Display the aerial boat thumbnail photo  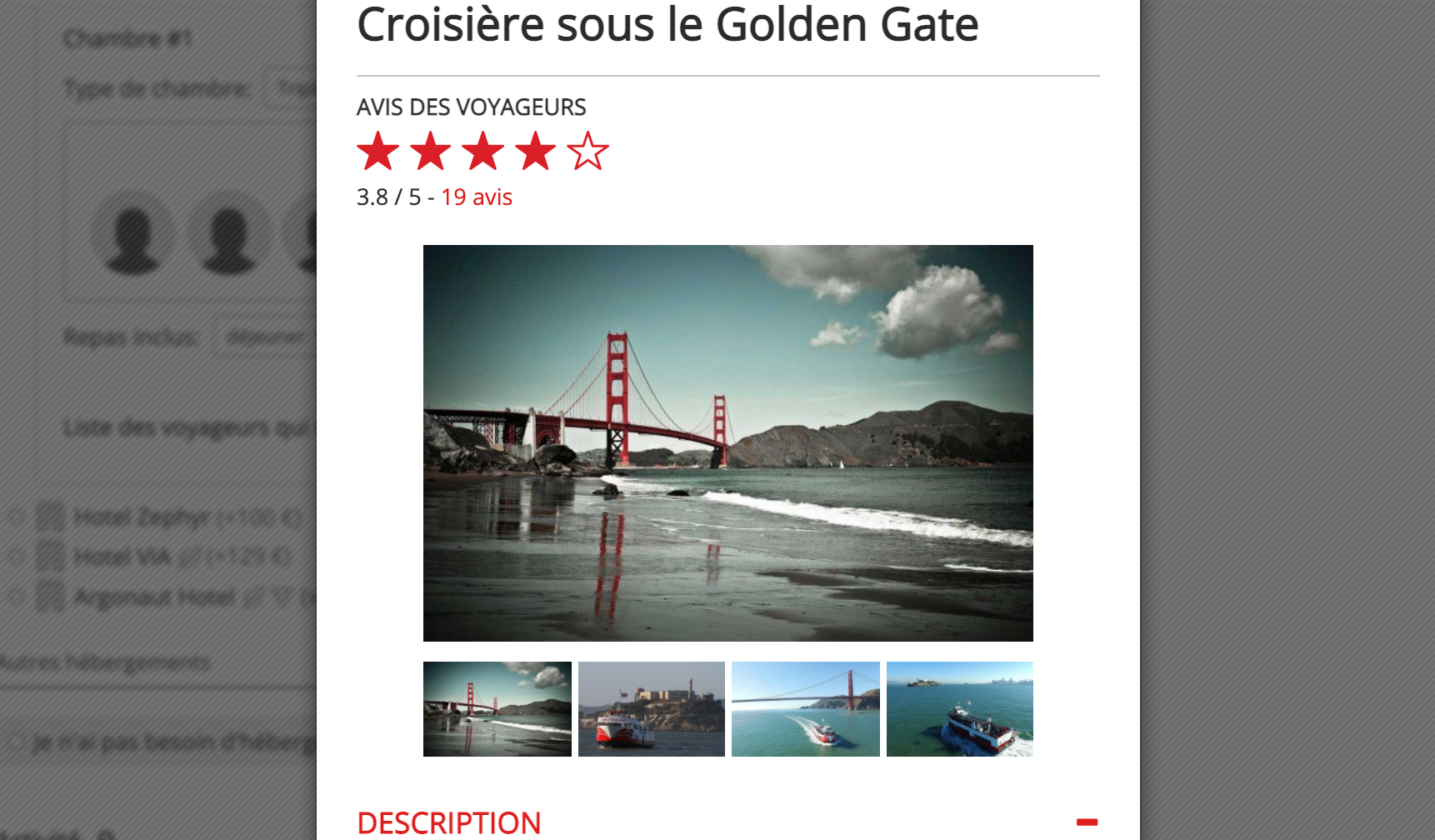959,709
